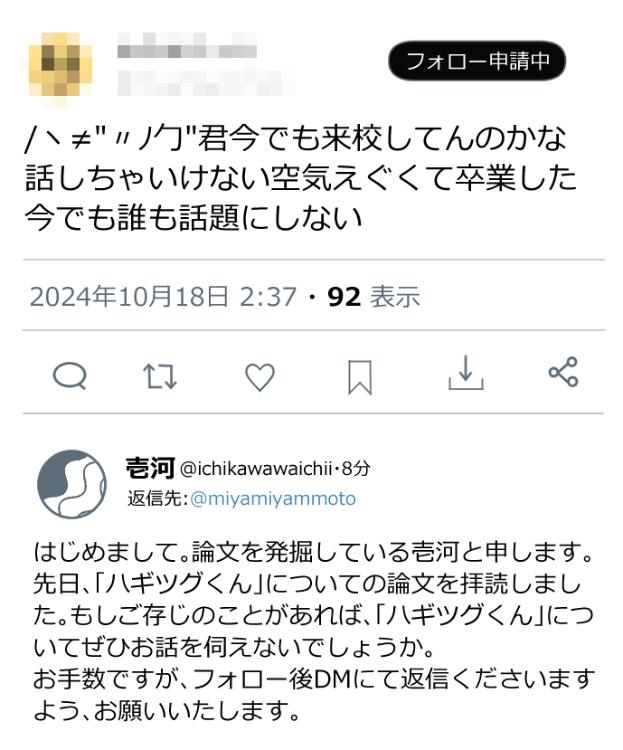Like the post with the heart icon
Screen dimensions: 623x750
coord(260,375)
